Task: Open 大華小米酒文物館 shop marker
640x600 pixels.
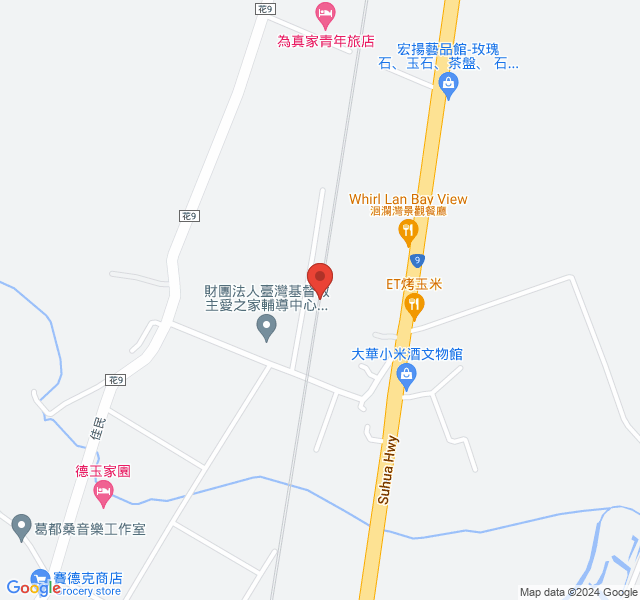Action: point(406,376)
